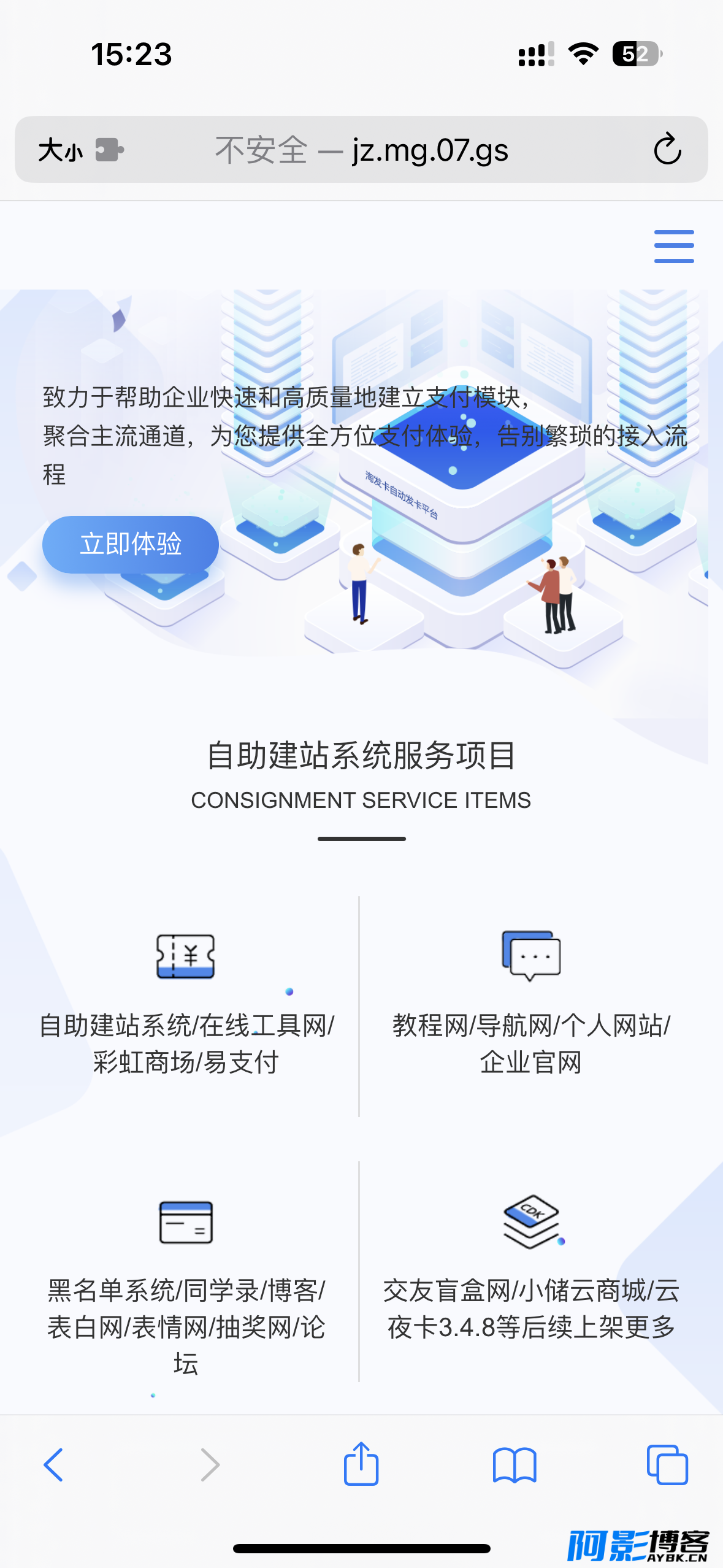Open the extensions puzzle icon
Image resolution: width=723 pixels, height=1568 pixels.
(110, 150)
